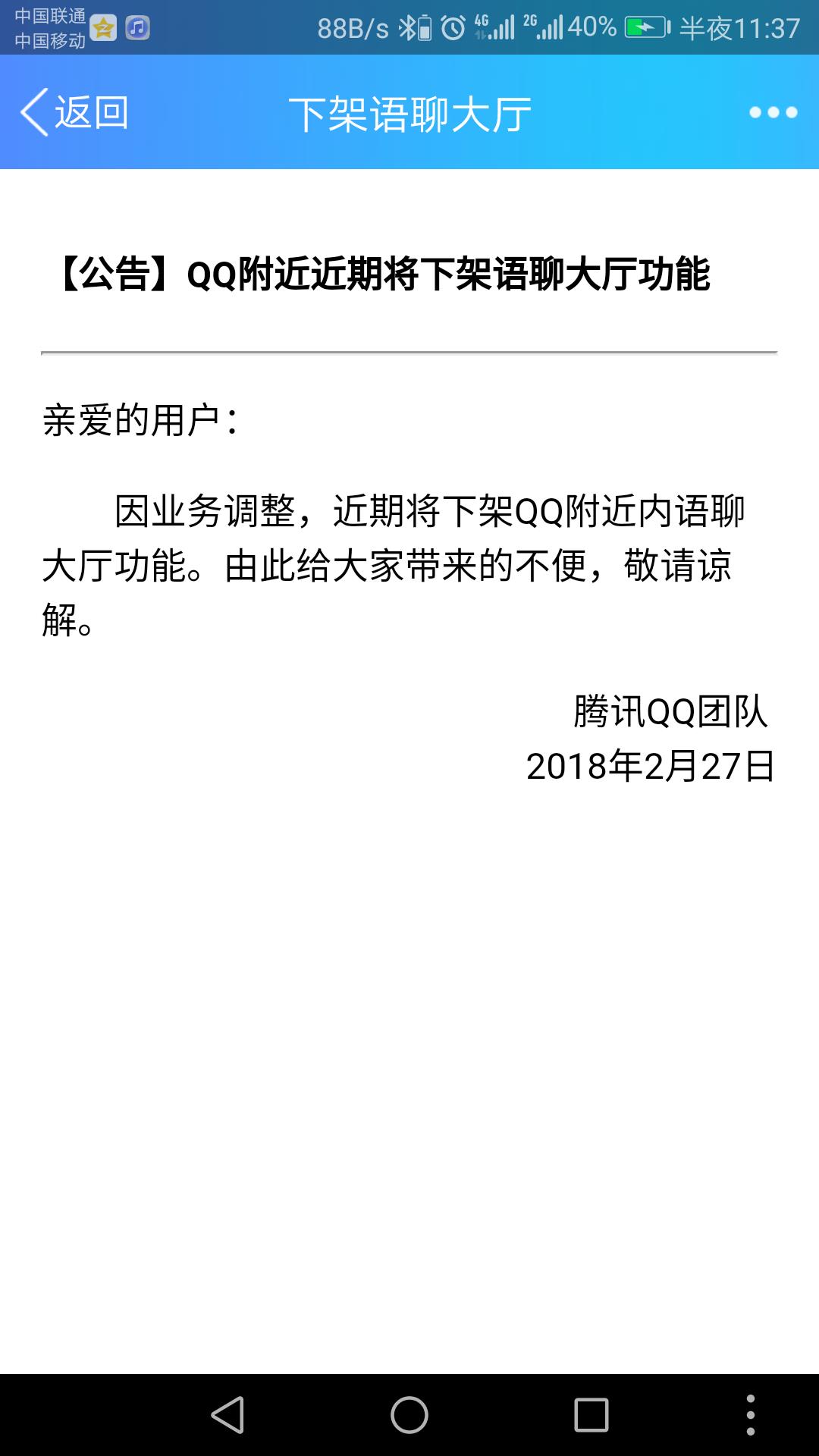This screenshot has width=819, height=1456.
Task: Open recent apps with the square button
Action: [591, 1415]
